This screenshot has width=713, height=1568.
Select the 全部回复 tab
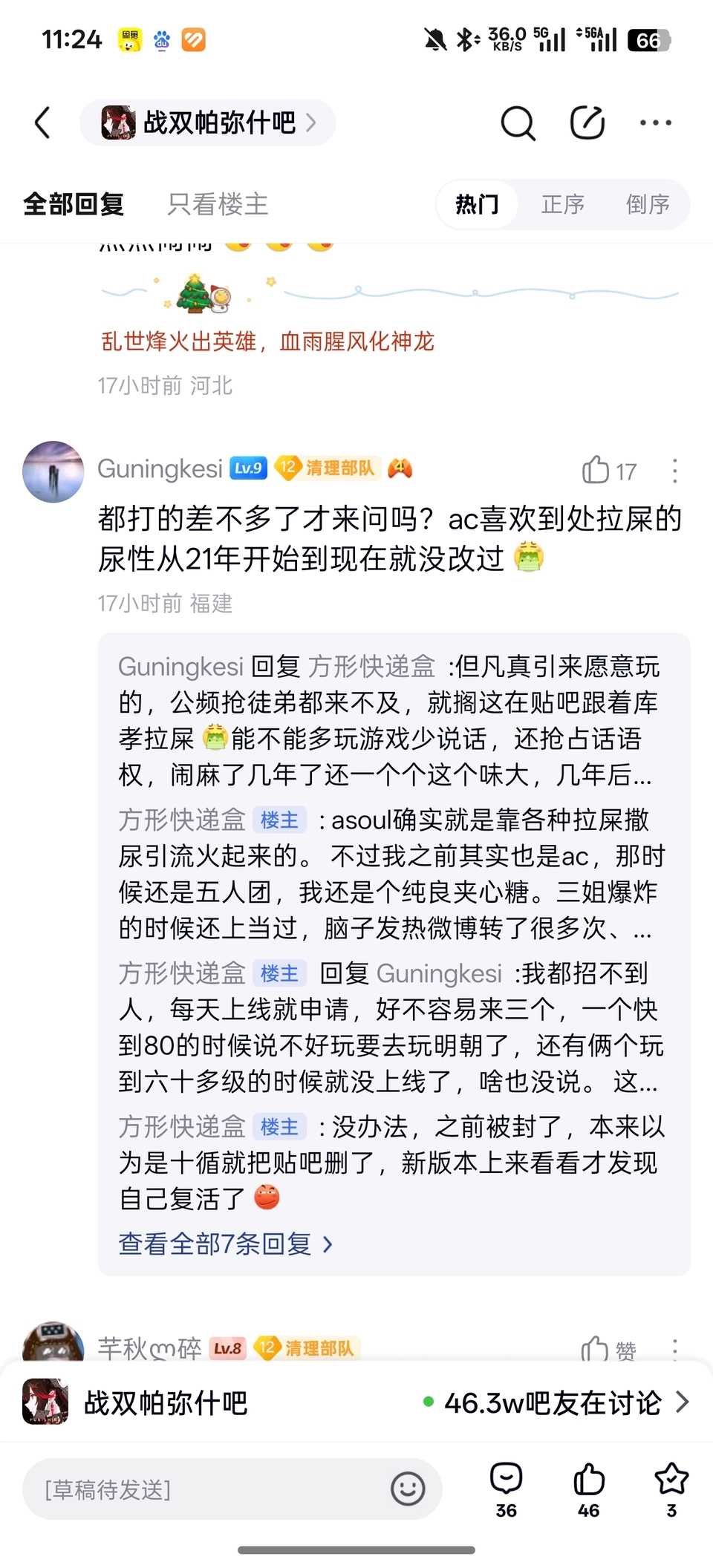pos(73,204)
